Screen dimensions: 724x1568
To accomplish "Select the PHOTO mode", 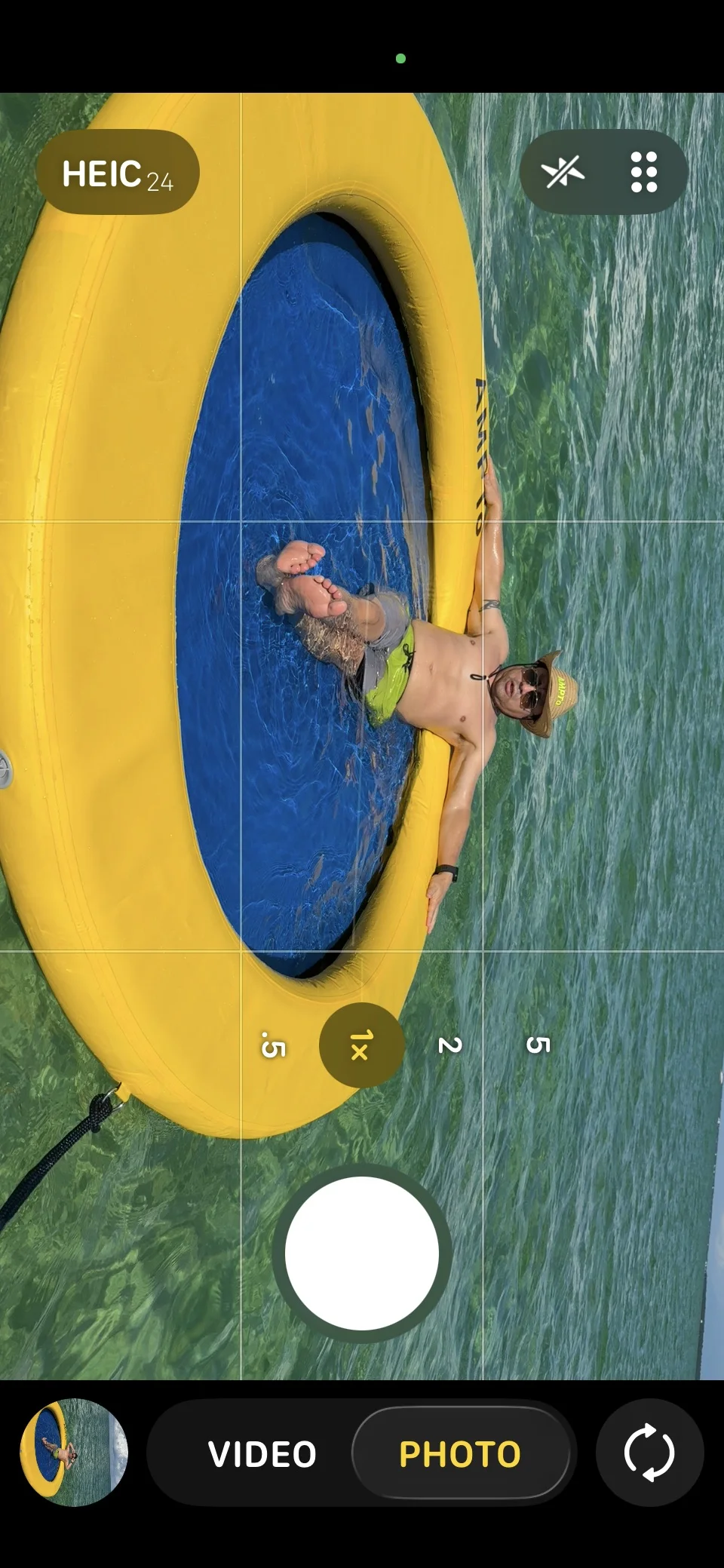I will (460, 1453).
